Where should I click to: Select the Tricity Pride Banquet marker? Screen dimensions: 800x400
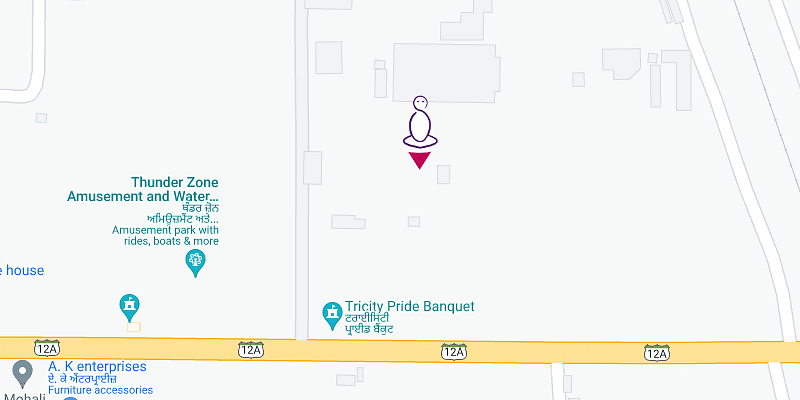coord(332,315)
